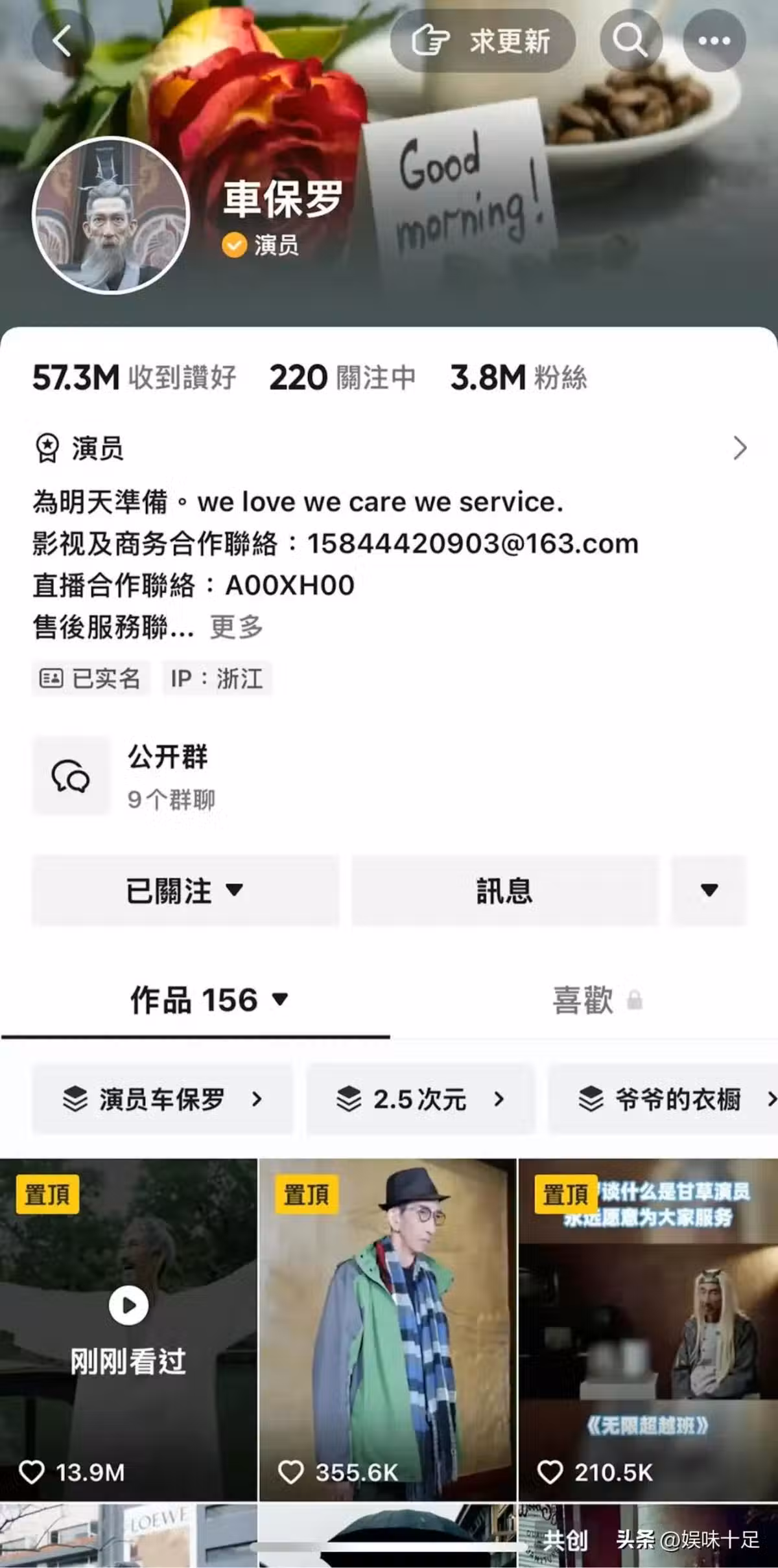778x1568 pixels.
Task: Tap the 求更新 request update button
Action: coord(482,41)
